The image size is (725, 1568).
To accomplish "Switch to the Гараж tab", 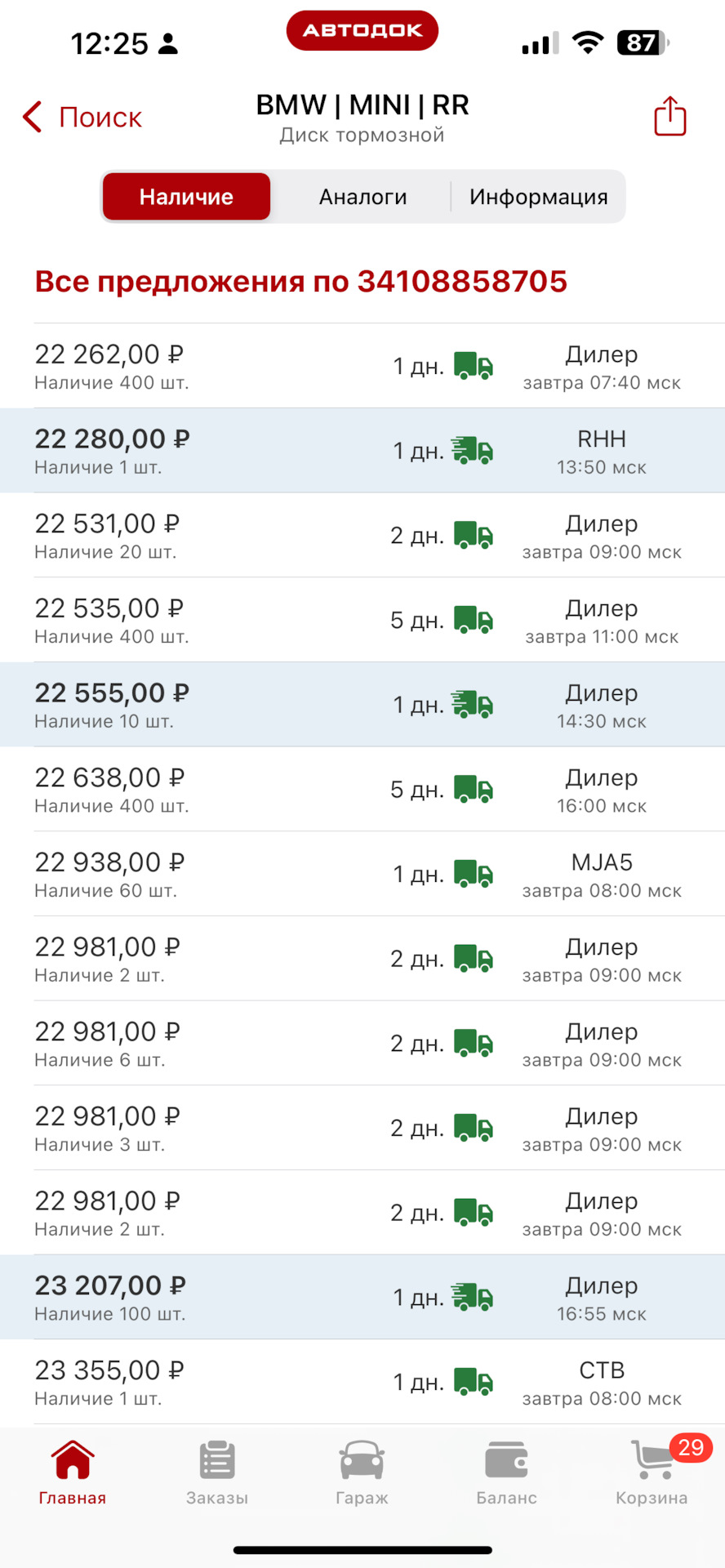I will tap(362, 1472).
